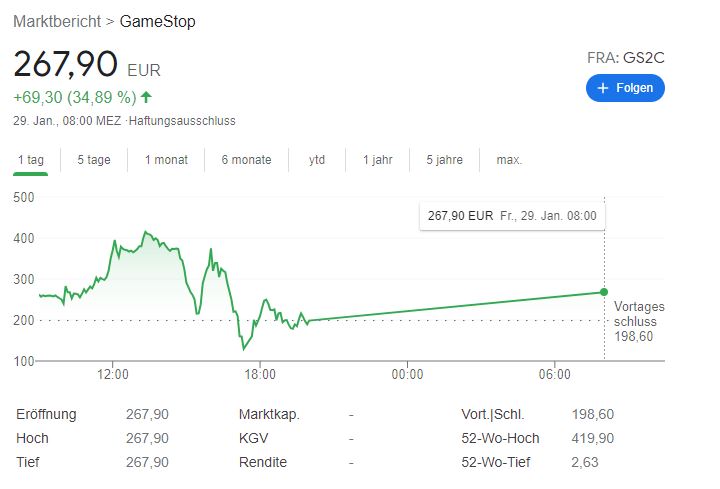Show the 6 monate chart

(246, 160)
